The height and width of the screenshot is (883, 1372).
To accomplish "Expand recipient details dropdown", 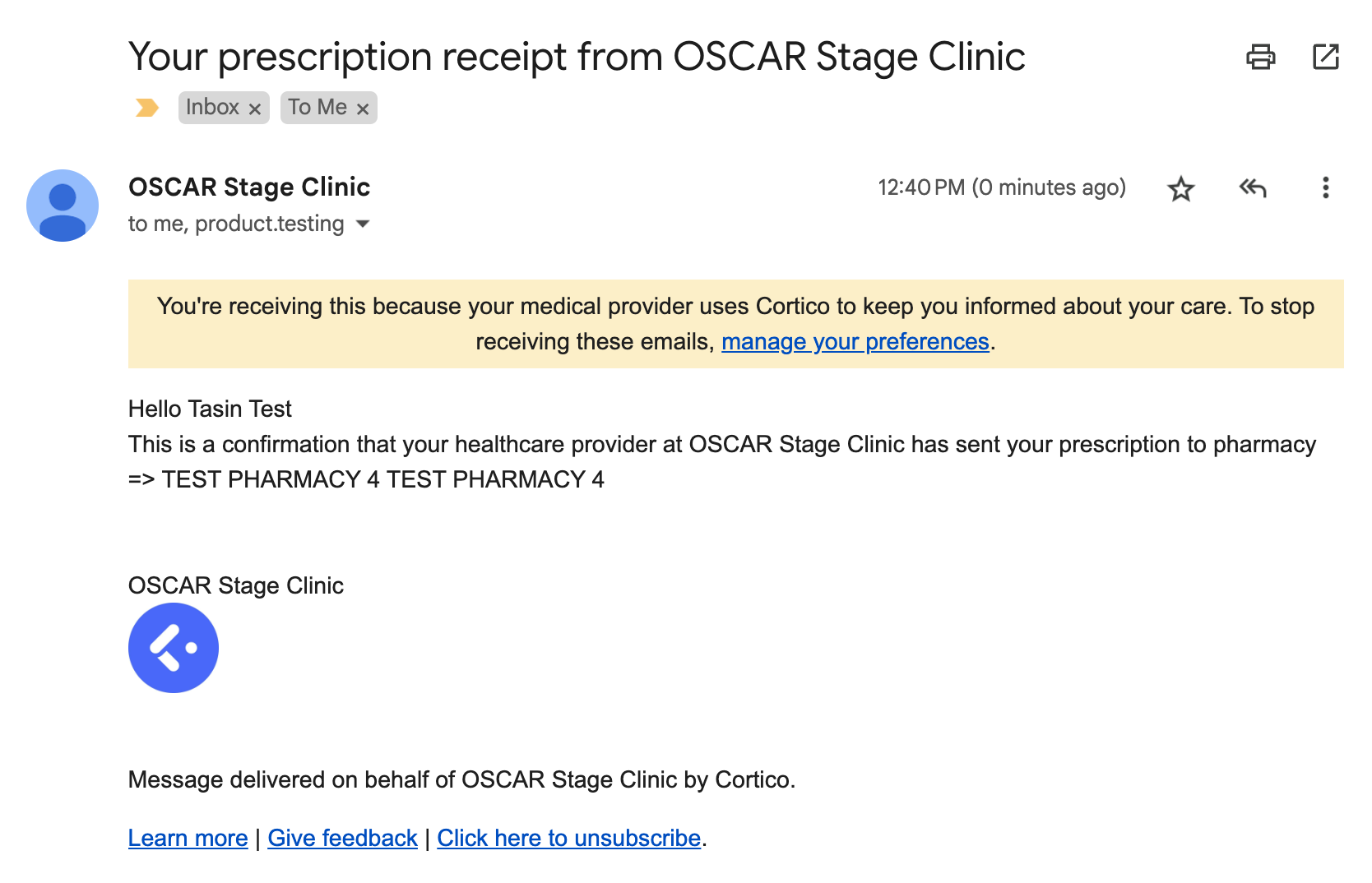I will 363,224.
